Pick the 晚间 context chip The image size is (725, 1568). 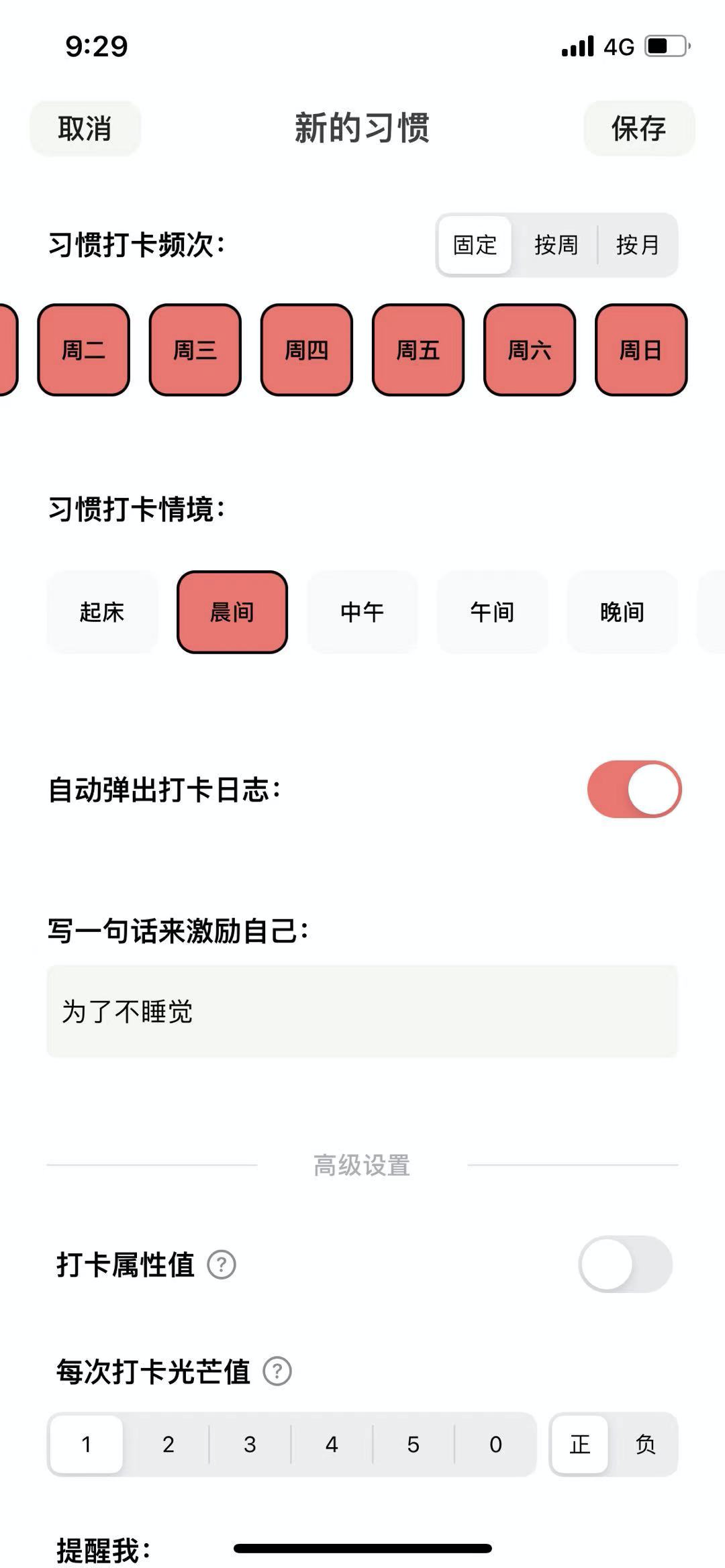click(x=622, y=612)
